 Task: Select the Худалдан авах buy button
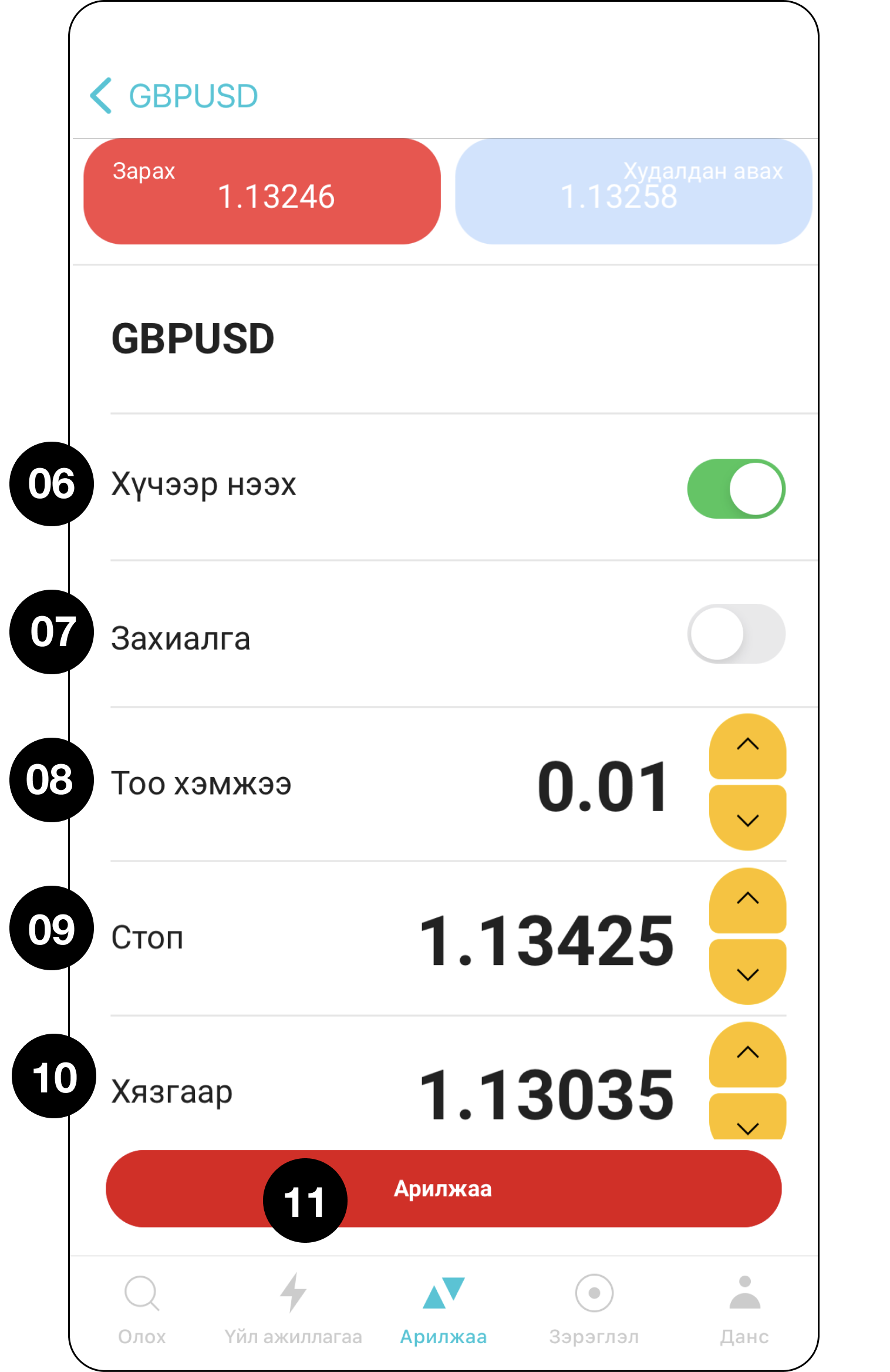point(633,191)
